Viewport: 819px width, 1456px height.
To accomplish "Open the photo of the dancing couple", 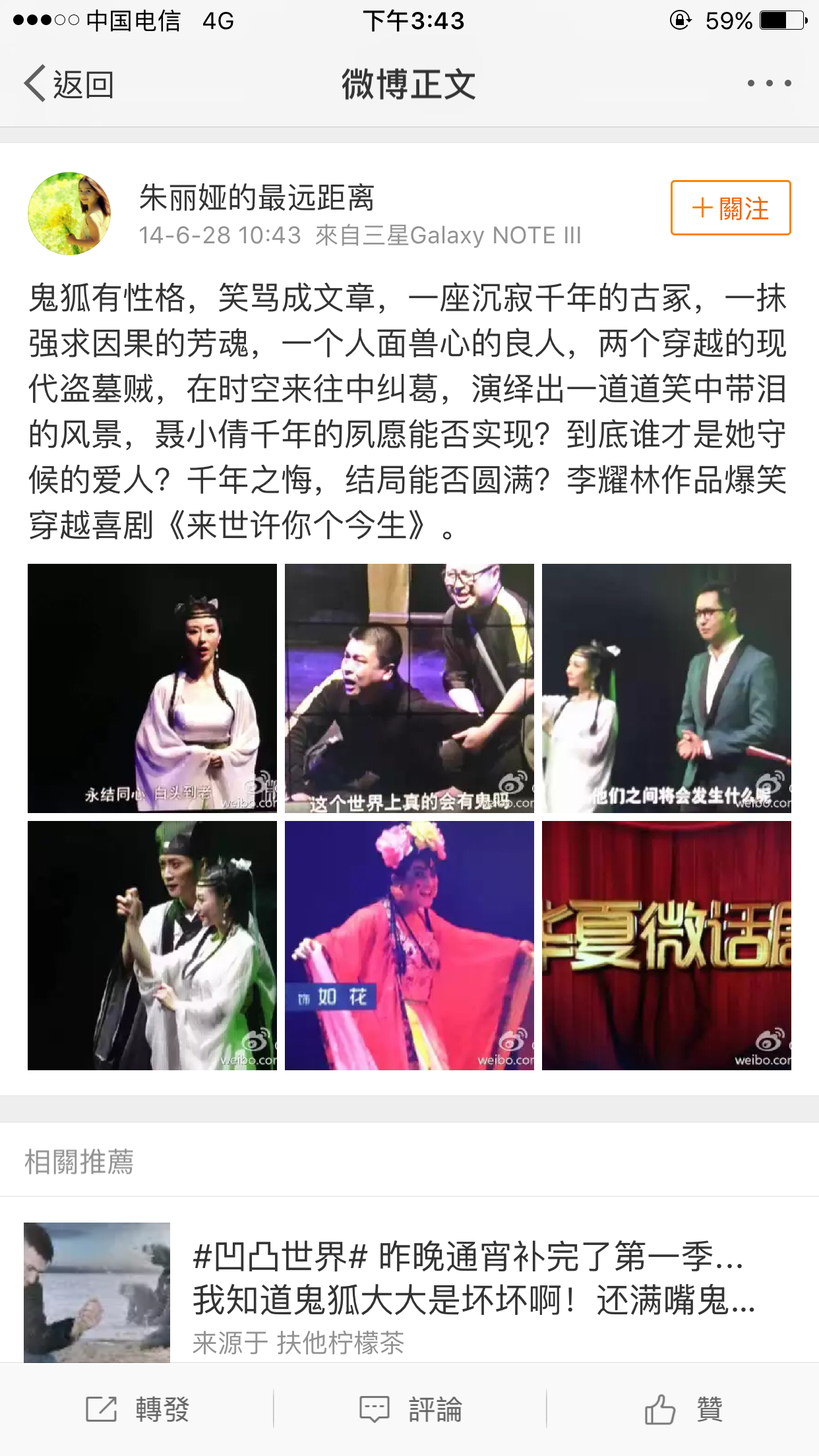I will point(152,945).
